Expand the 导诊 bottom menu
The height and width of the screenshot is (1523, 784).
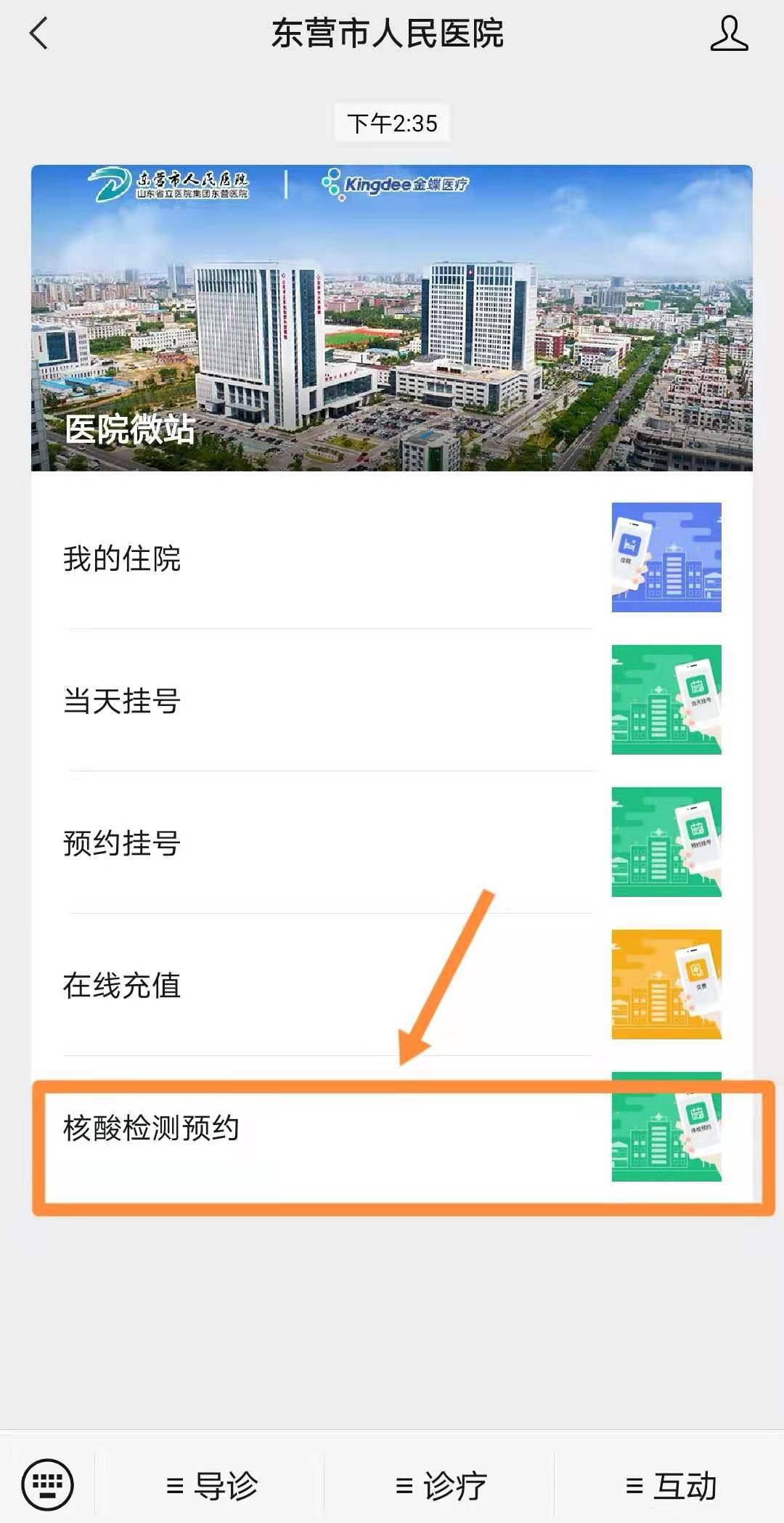click(212, 1485)
